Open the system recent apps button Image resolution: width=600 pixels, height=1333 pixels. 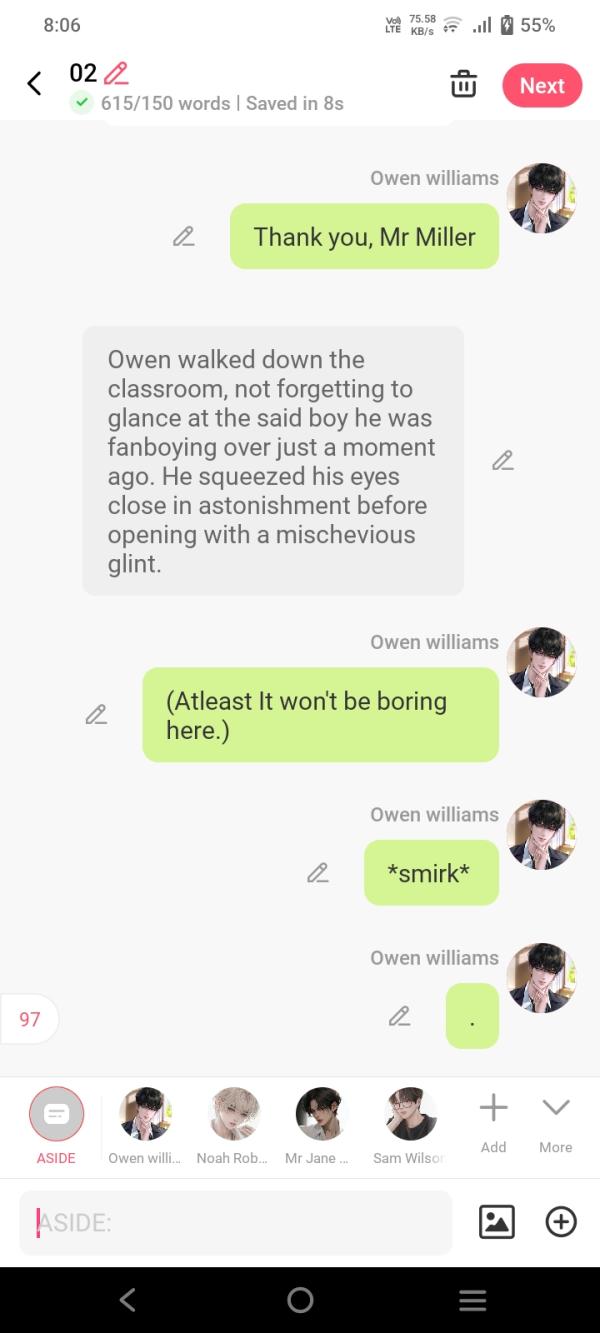pyautogui.click(x=472, y=1300)
